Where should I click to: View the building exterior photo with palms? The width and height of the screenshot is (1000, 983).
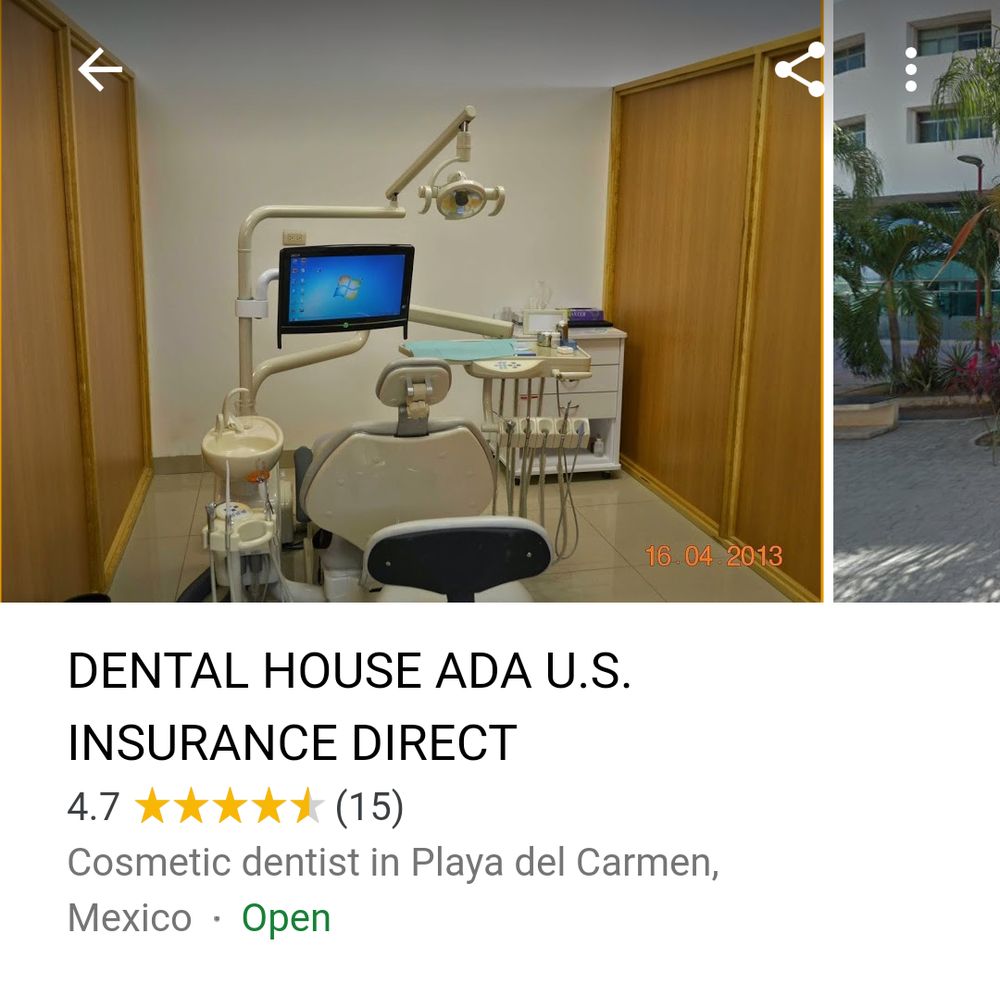point(917,330)
